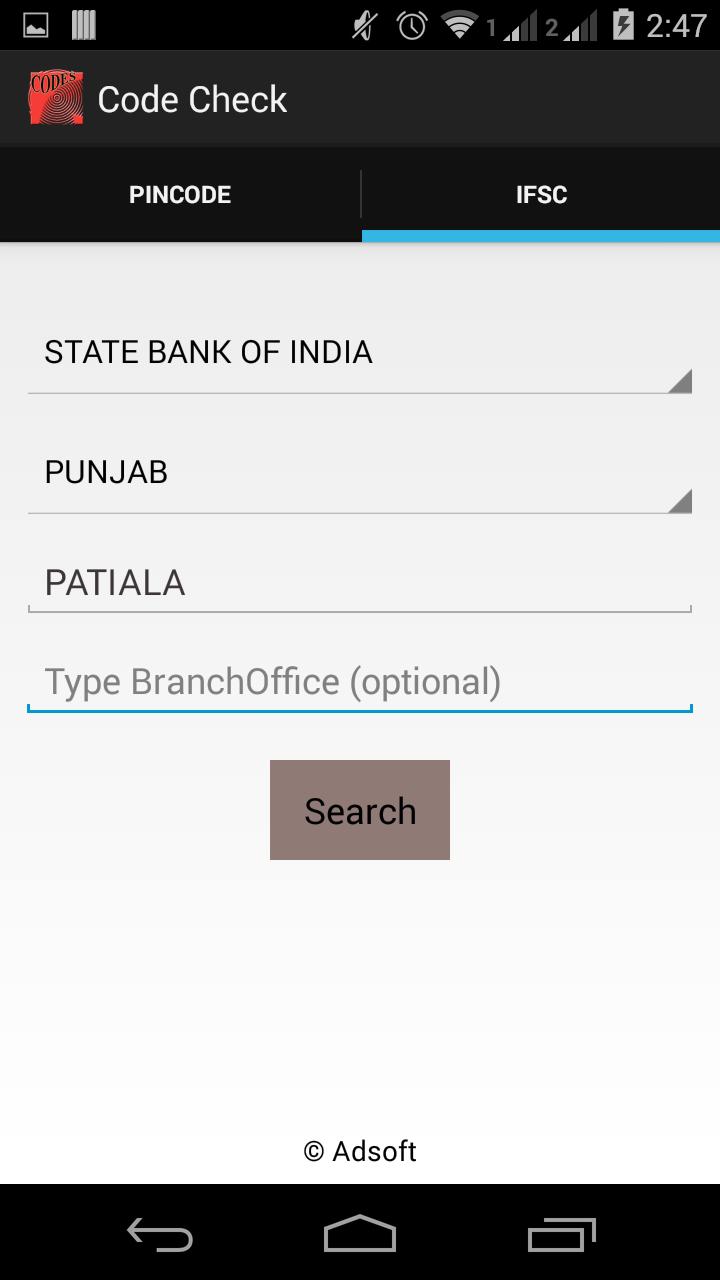Tap the © Adsoft credit text
The height and width of the screenshot is (1280, 720).
point(360,1151)
